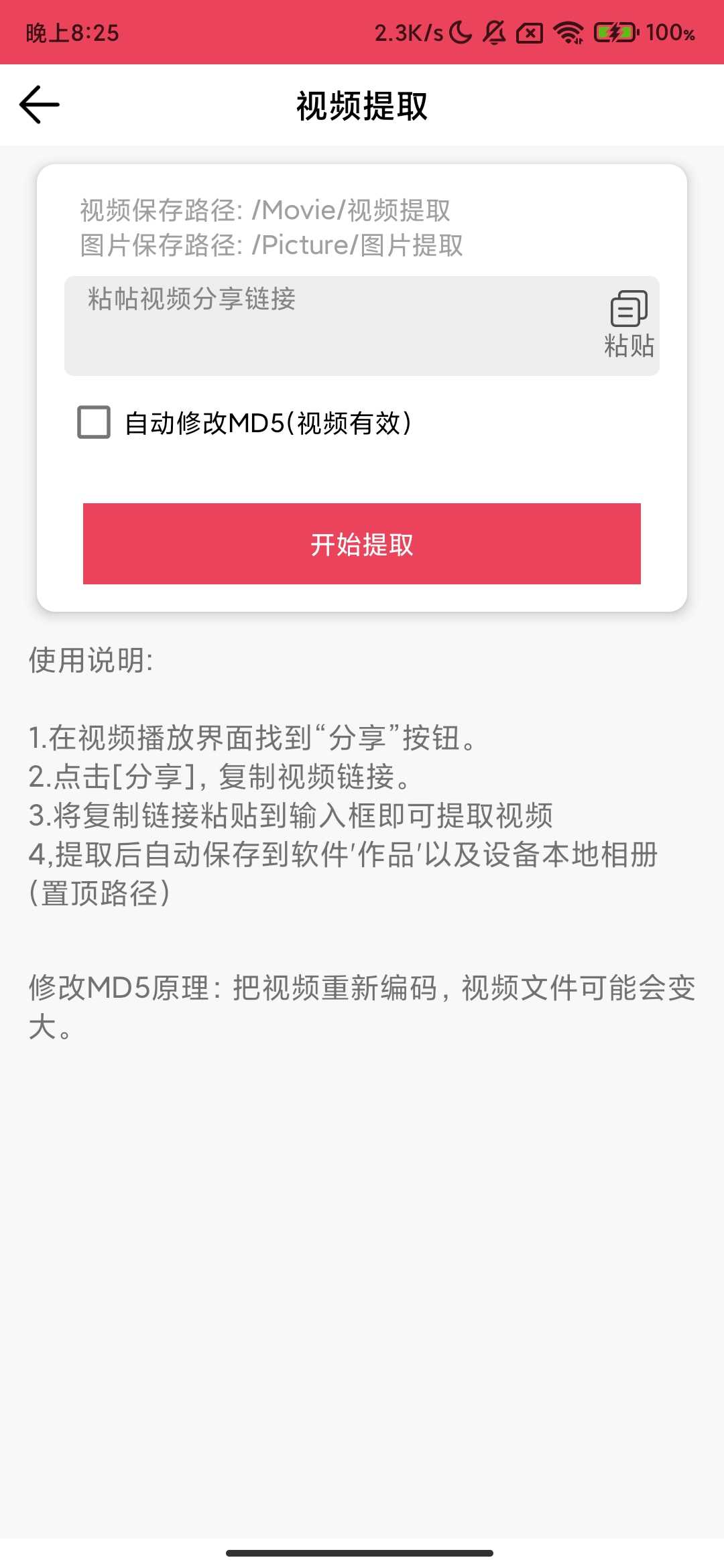The height and width of the screenshot is (1568, 724).
Task: Click the back arrow to leave 视频提取
Action: click(38, 105)
